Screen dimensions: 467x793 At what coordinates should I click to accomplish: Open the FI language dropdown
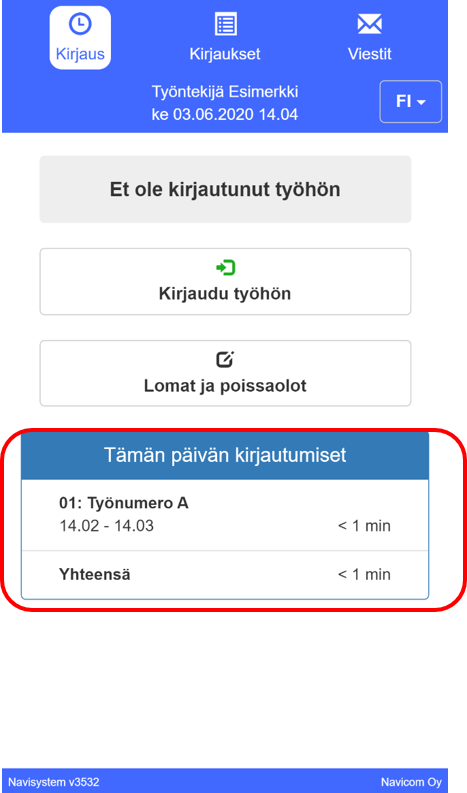pyautogui.click(x=410, y=102)
